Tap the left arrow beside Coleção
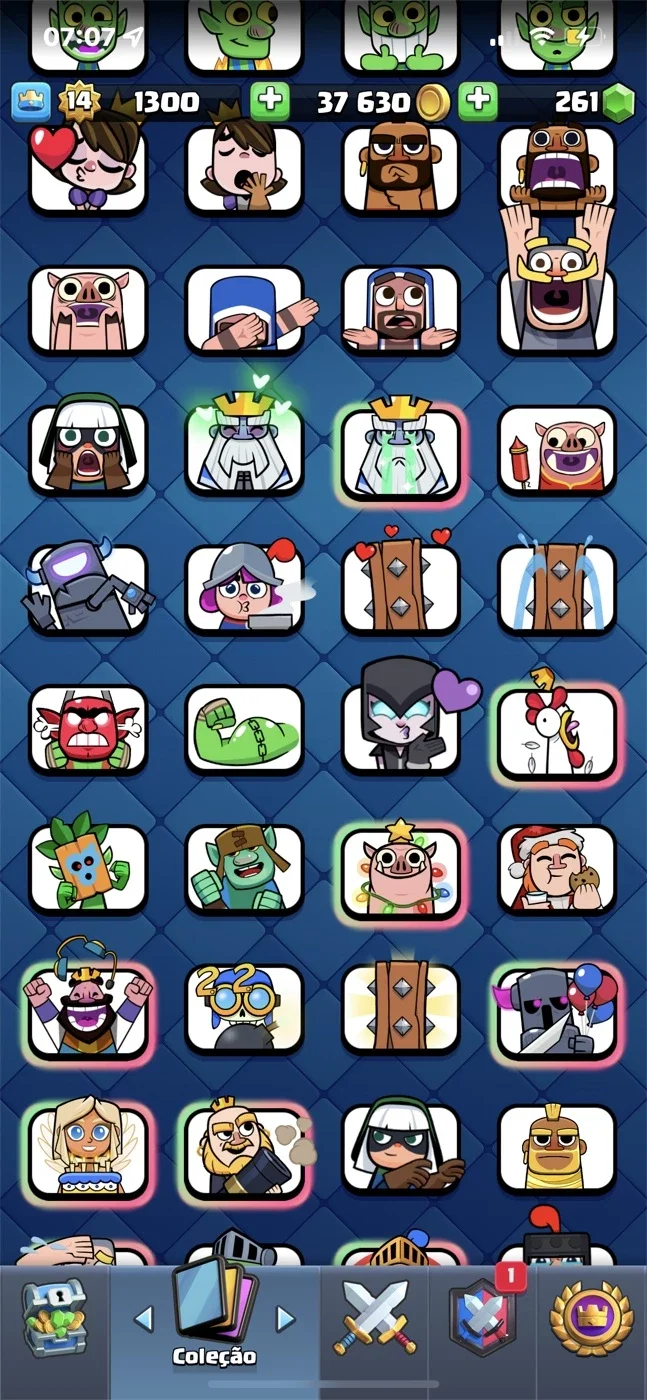Image resolution: width=647 pixels, height=1400 pixels. [143, 1318]
